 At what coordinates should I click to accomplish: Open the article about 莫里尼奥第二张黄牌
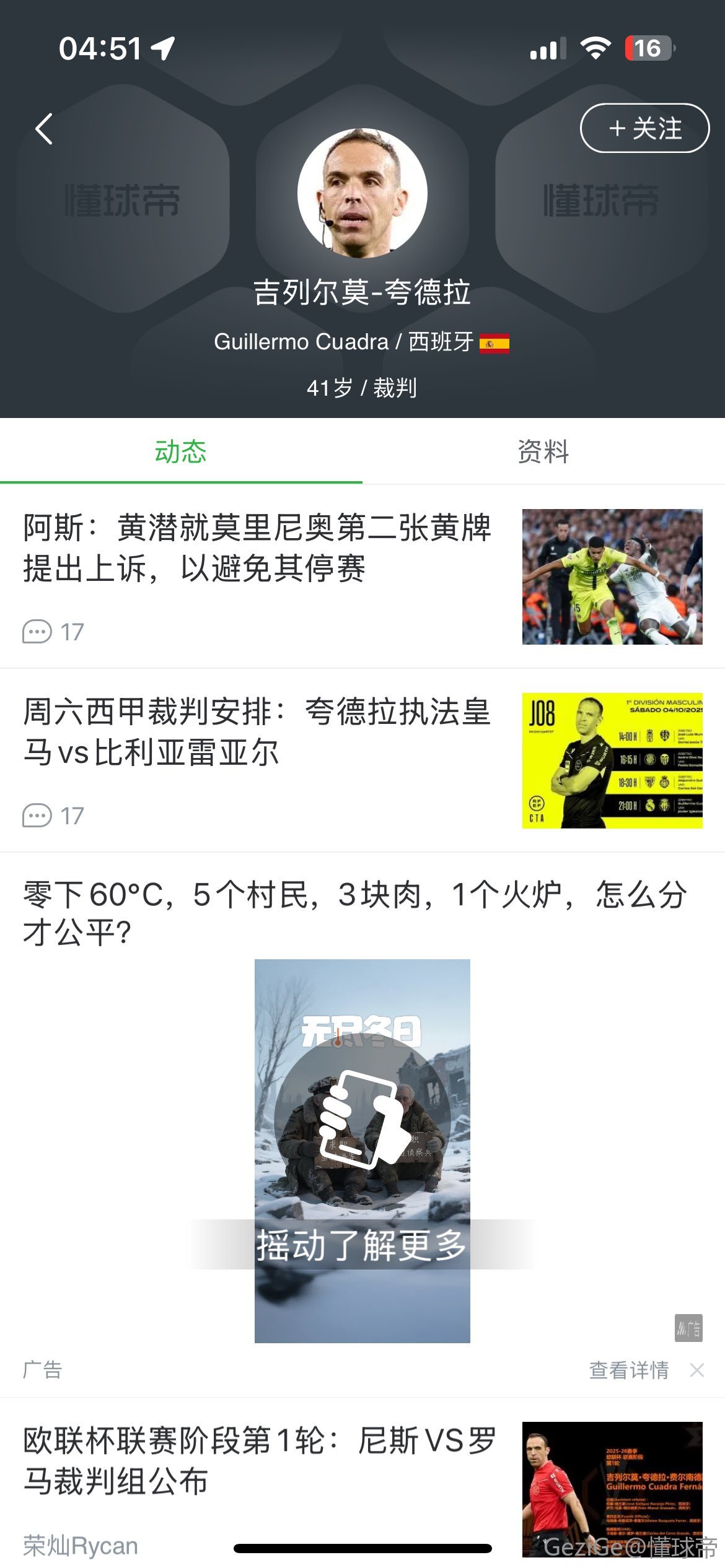coord(257,547)
